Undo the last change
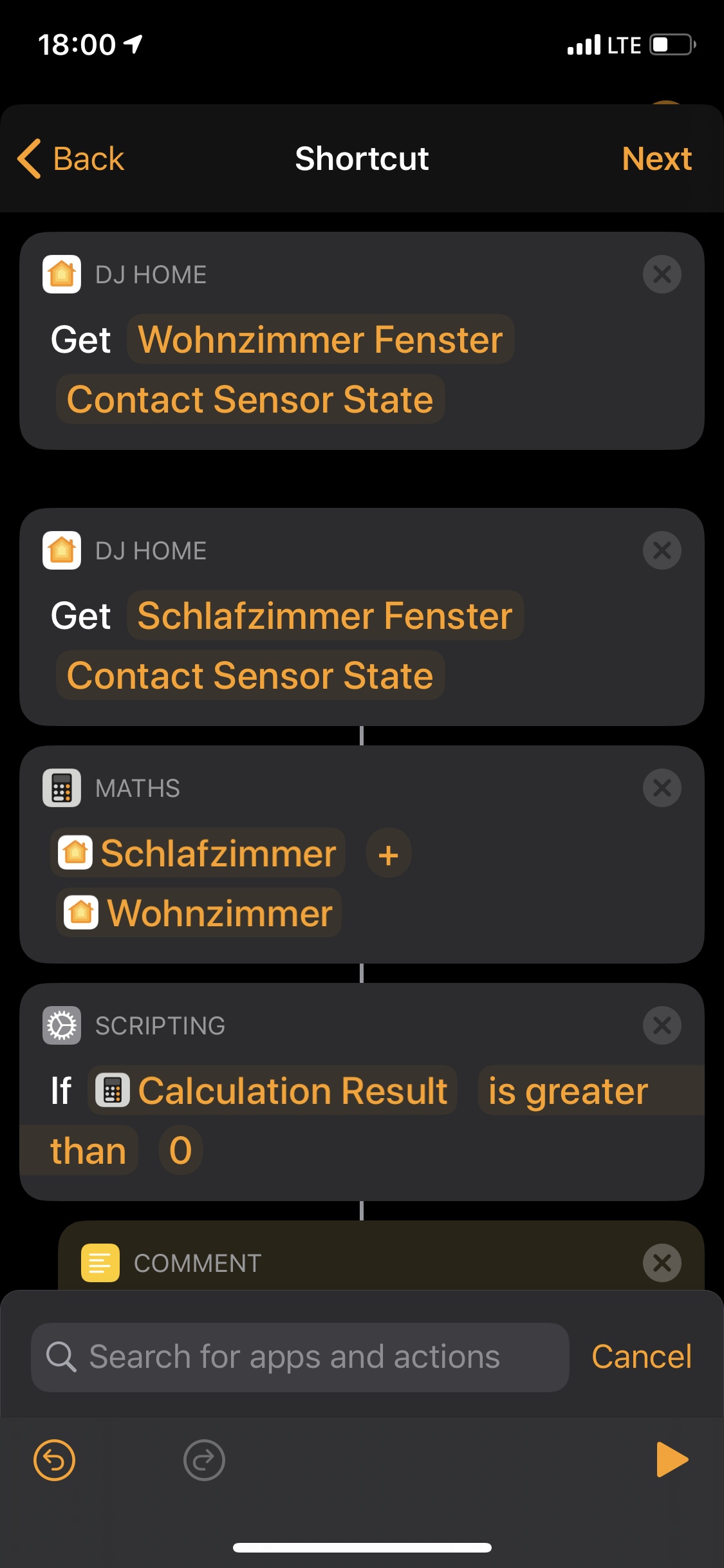Viewport: 724px width, 1568px height. pyautogui.click(x=54, y=1460)
